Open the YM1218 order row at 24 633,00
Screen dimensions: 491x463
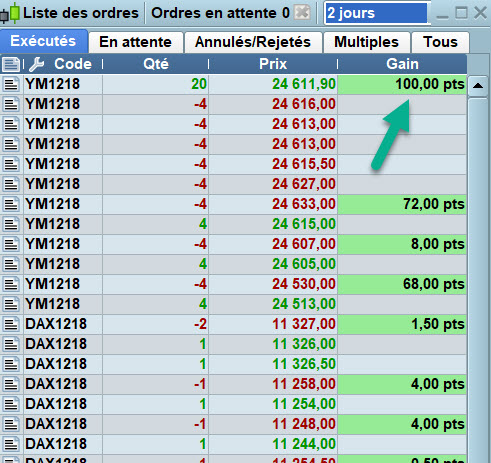coord(233,204)
